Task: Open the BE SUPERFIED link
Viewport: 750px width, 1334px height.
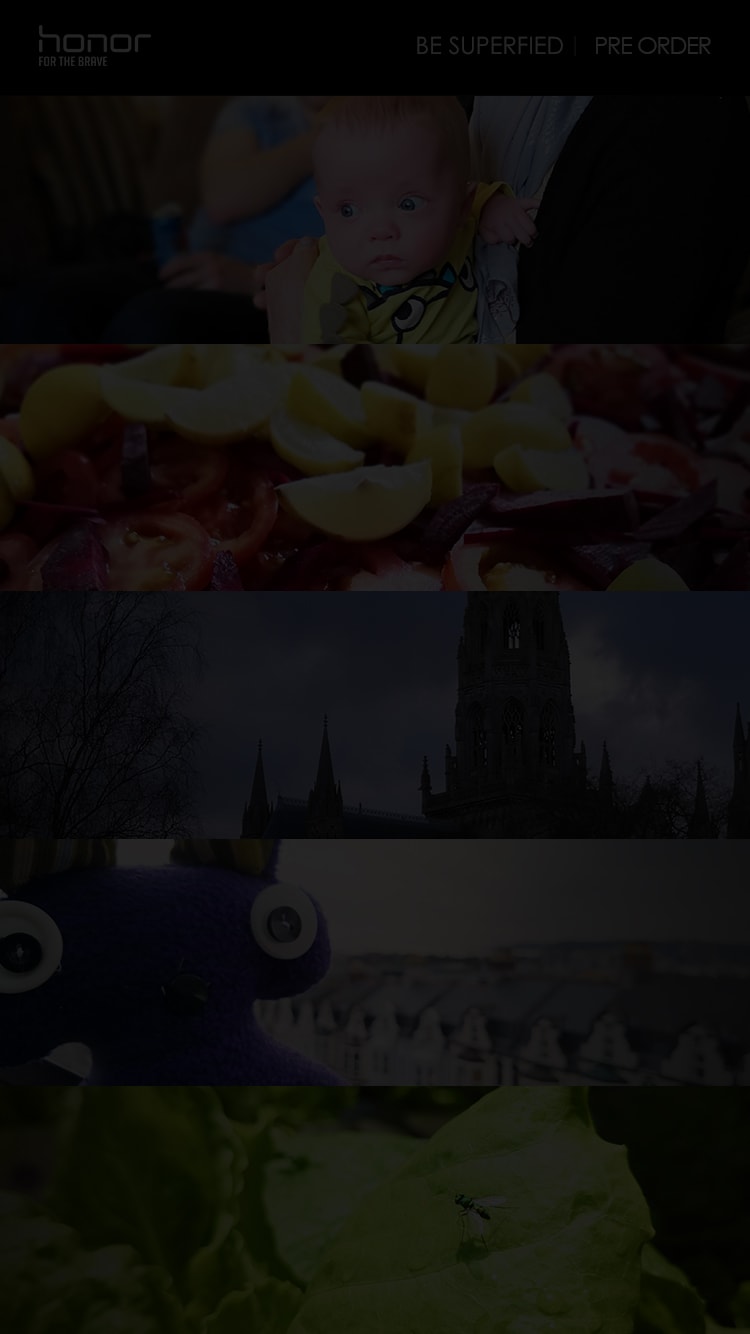Action: coord(489,46)
